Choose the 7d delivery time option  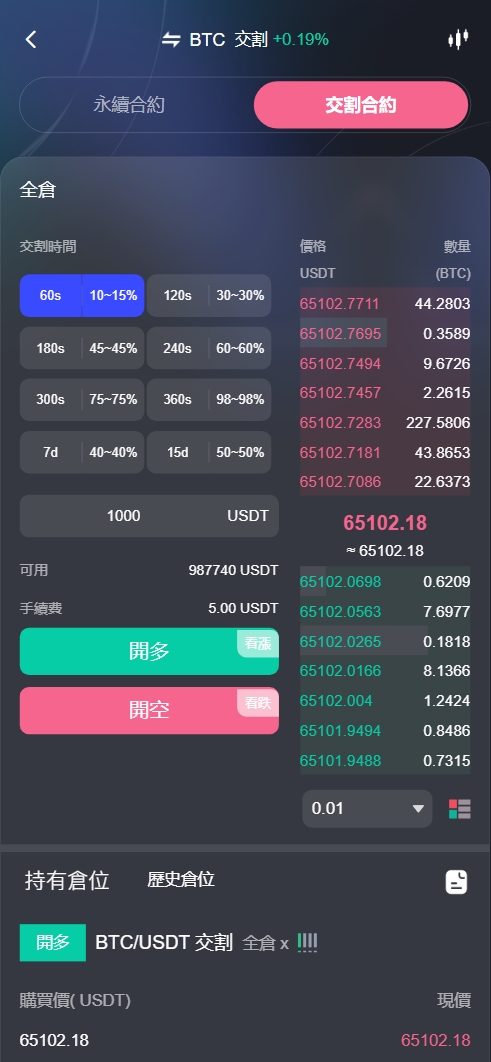(82, 452)
